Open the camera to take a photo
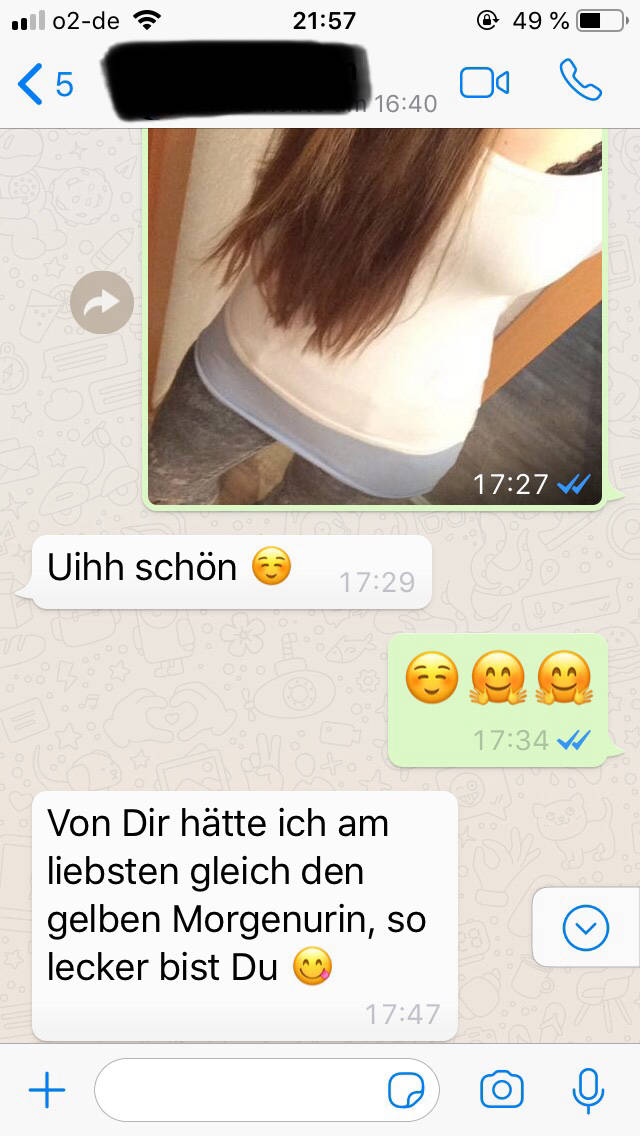Screen dimensions: 640x1136 click(502, 1090)
